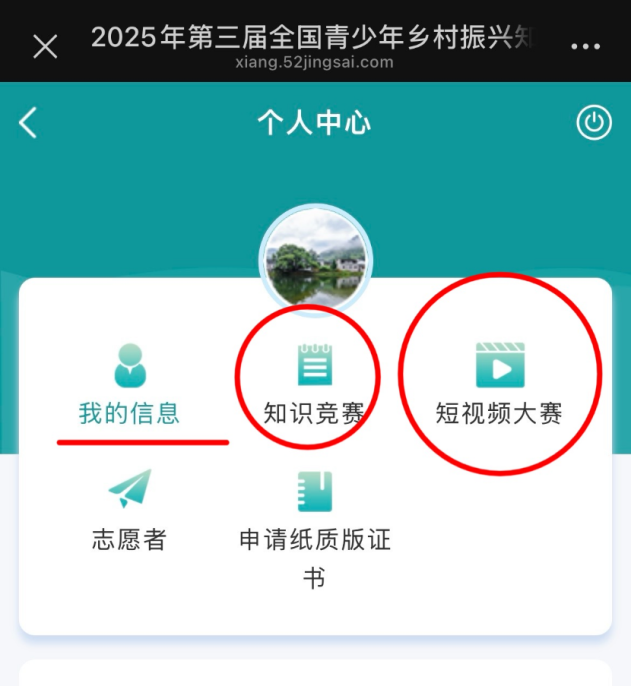Screen dimensions: 631x686
Task: Select the 我的信息 tab
Action: click(x=129, y=384)
